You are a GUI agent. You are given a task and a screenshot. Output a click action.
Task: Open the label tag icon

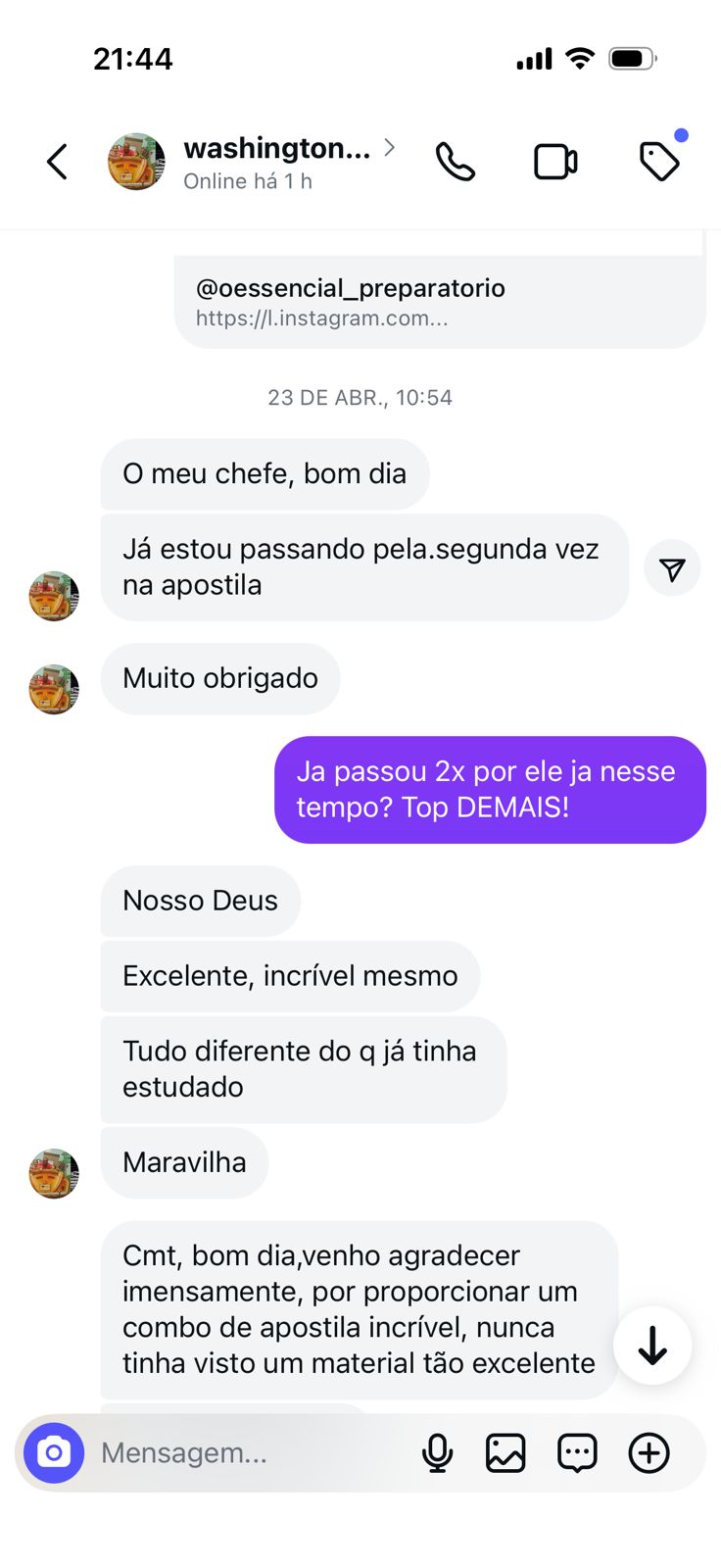(659, 162)
